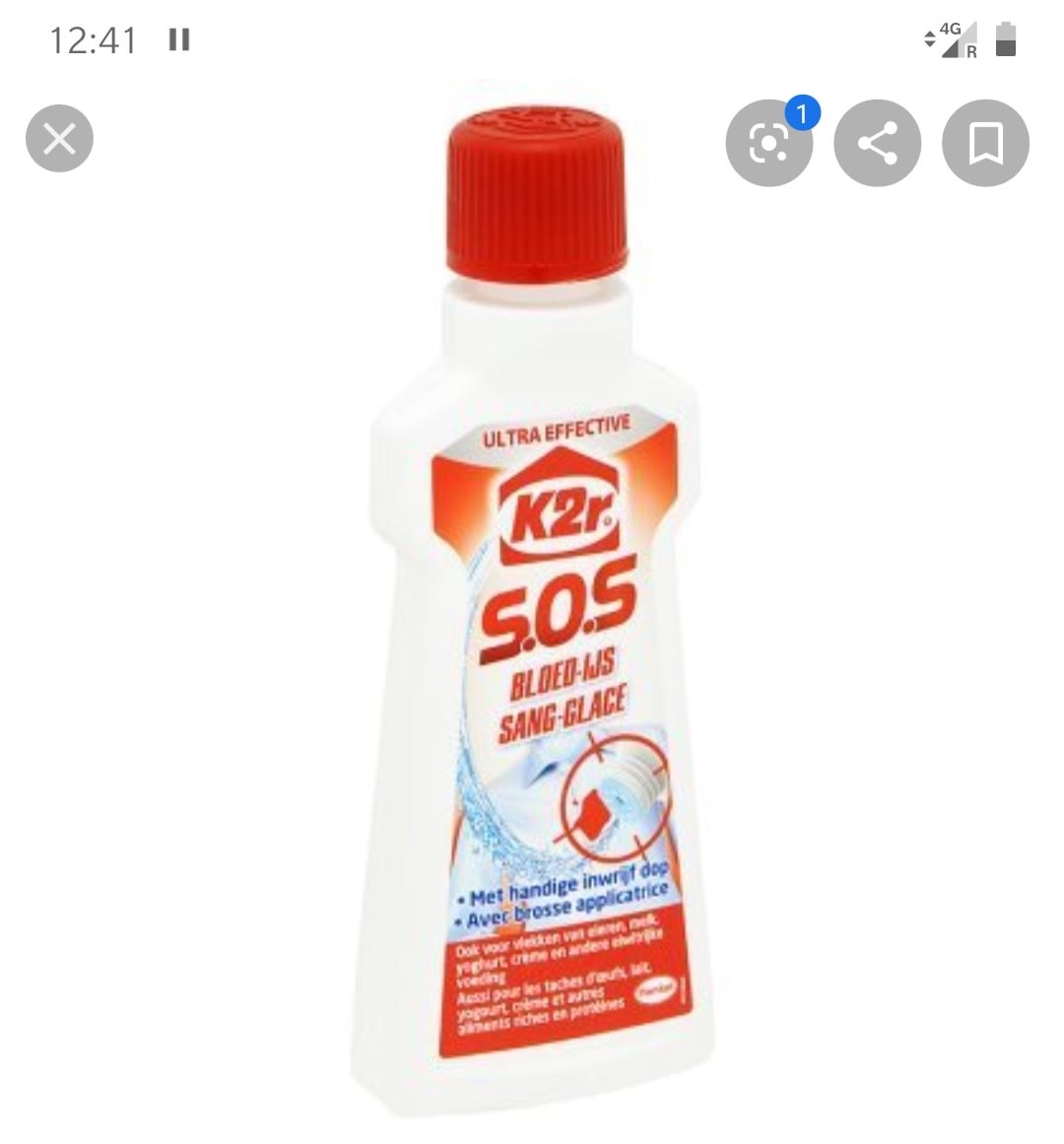Search this image with Lens
Viewport: 1064px width, 1144px height.
pyautogui.click(x=768, y=144)
